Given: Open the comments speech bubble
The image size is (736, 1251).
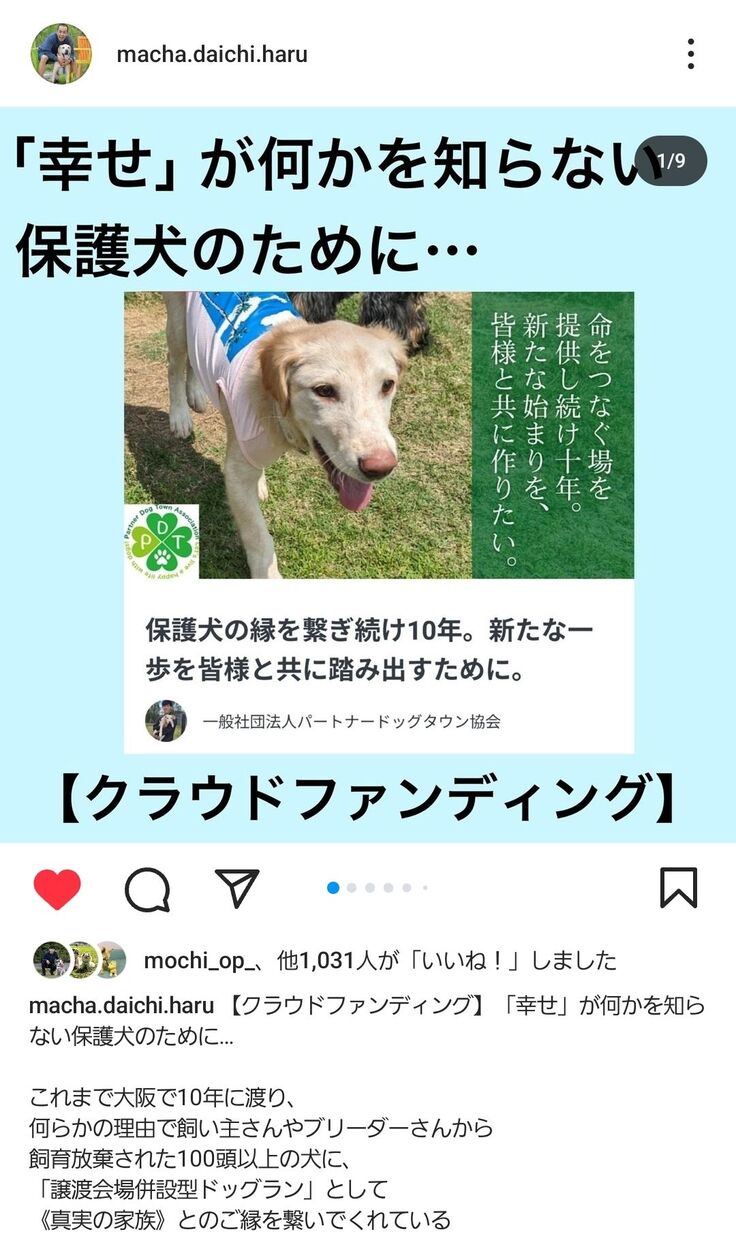Looking at the screenshot, I should (x=147, y=888).
